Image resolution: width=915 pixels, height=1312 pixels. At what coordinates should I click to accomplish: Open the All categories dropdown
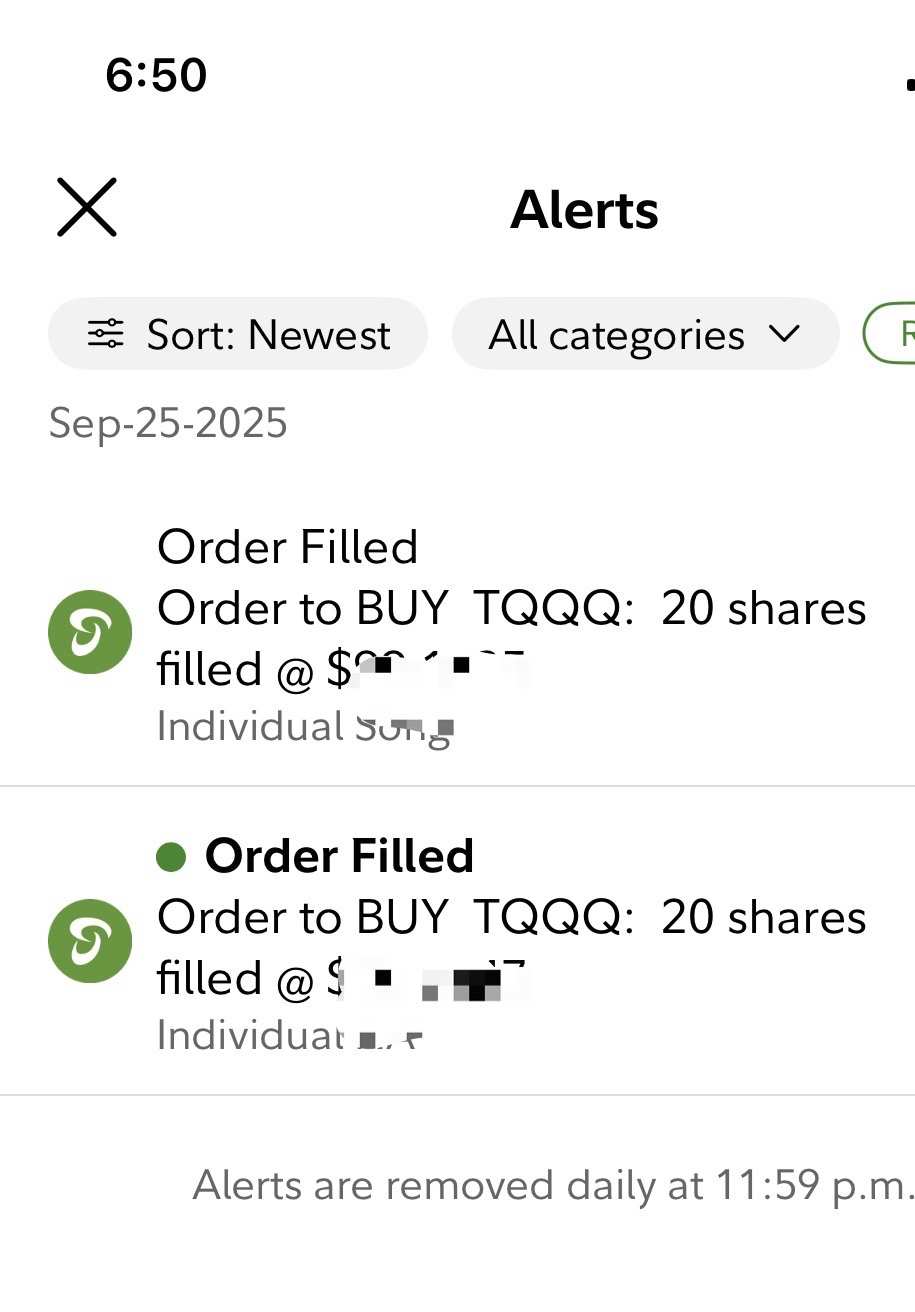645,334
